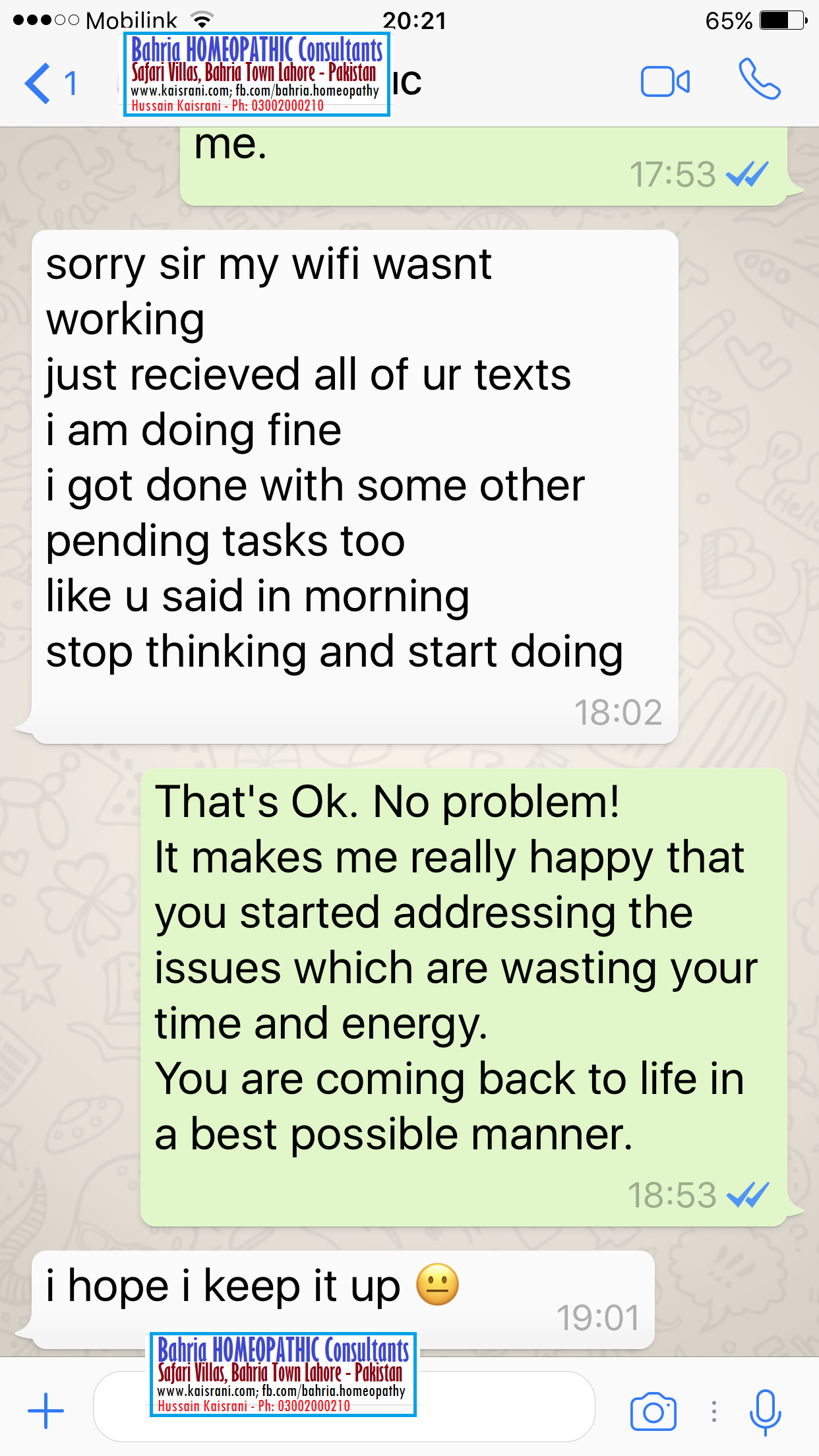Start a video call with this contact
819x1456 pixels.
[665, 82]
